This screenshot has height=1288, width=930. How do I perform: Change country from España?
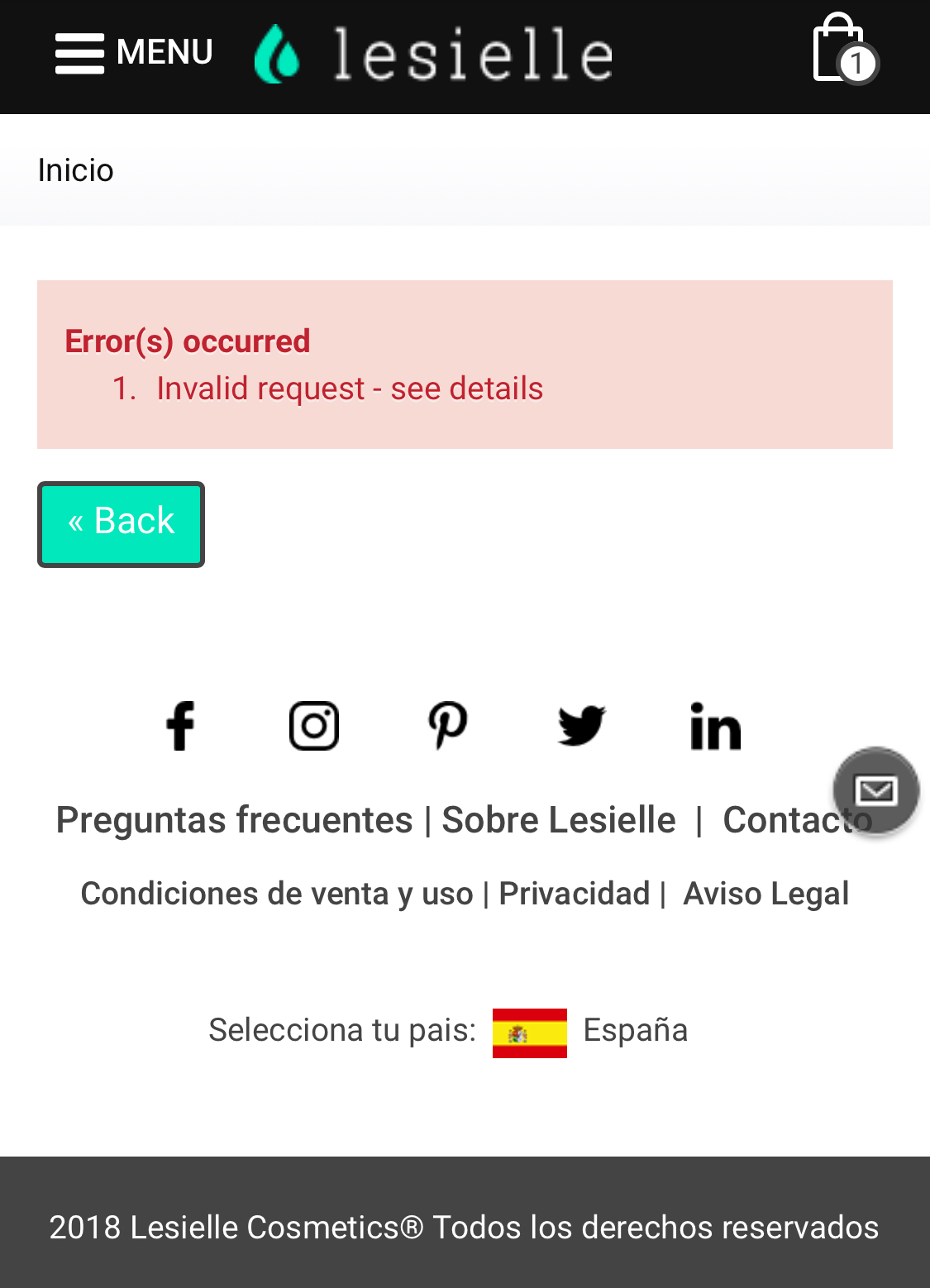pyautogui.click(x=590, y=1032)
